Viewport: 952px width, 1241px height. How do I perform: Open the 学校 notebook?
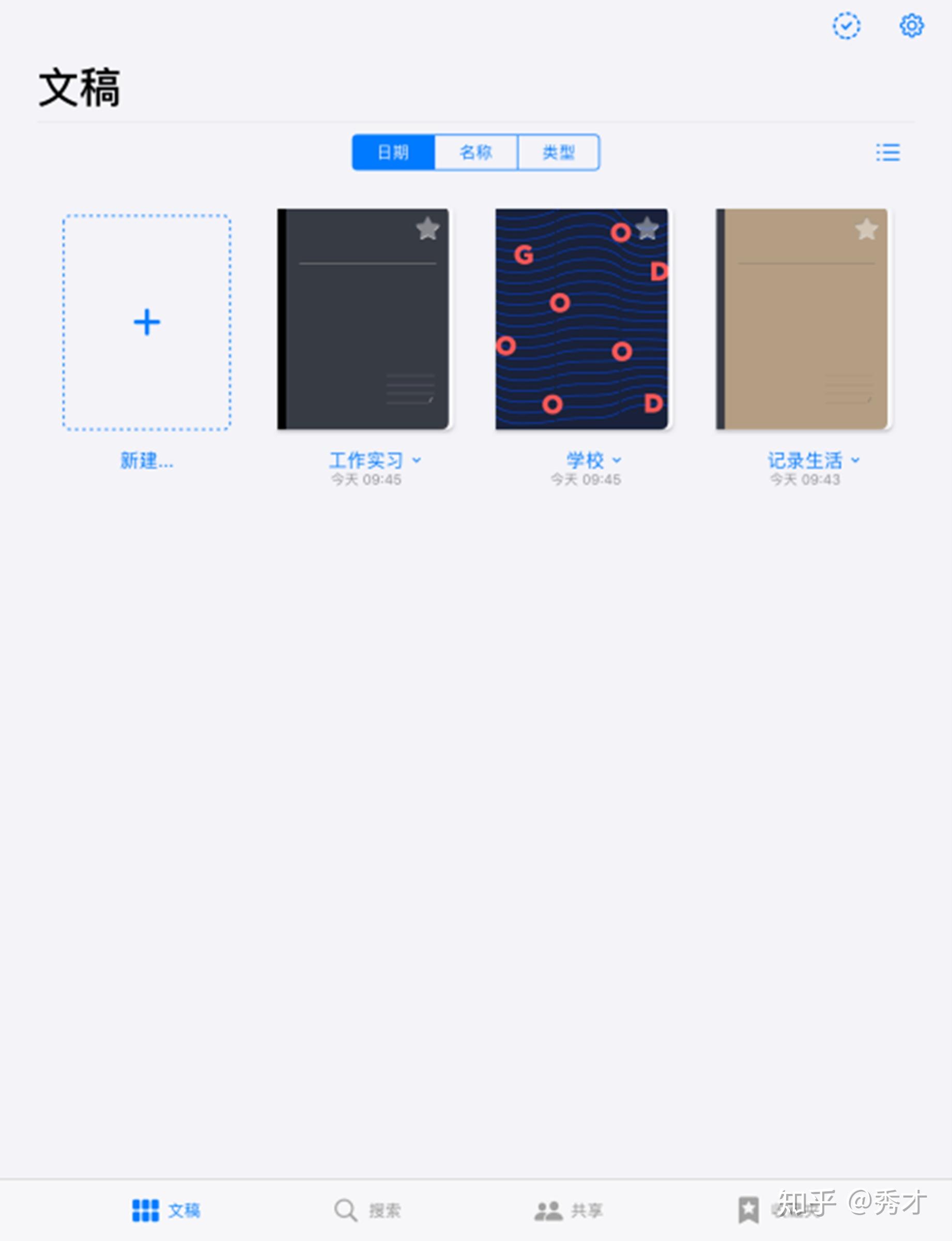tap(582, 319)
